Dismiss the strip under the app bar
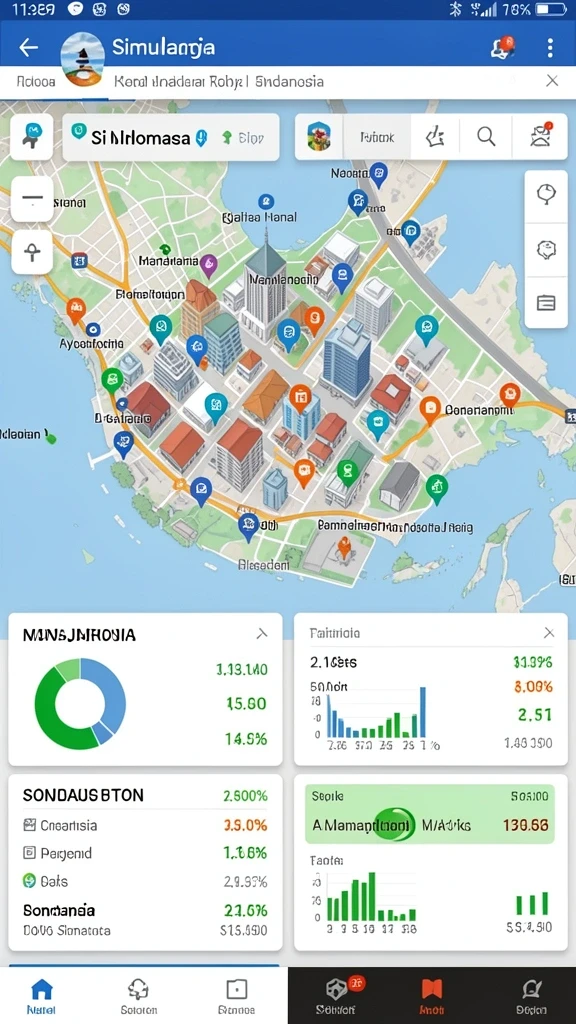The image size is (576, 1024). coord(552,81)
